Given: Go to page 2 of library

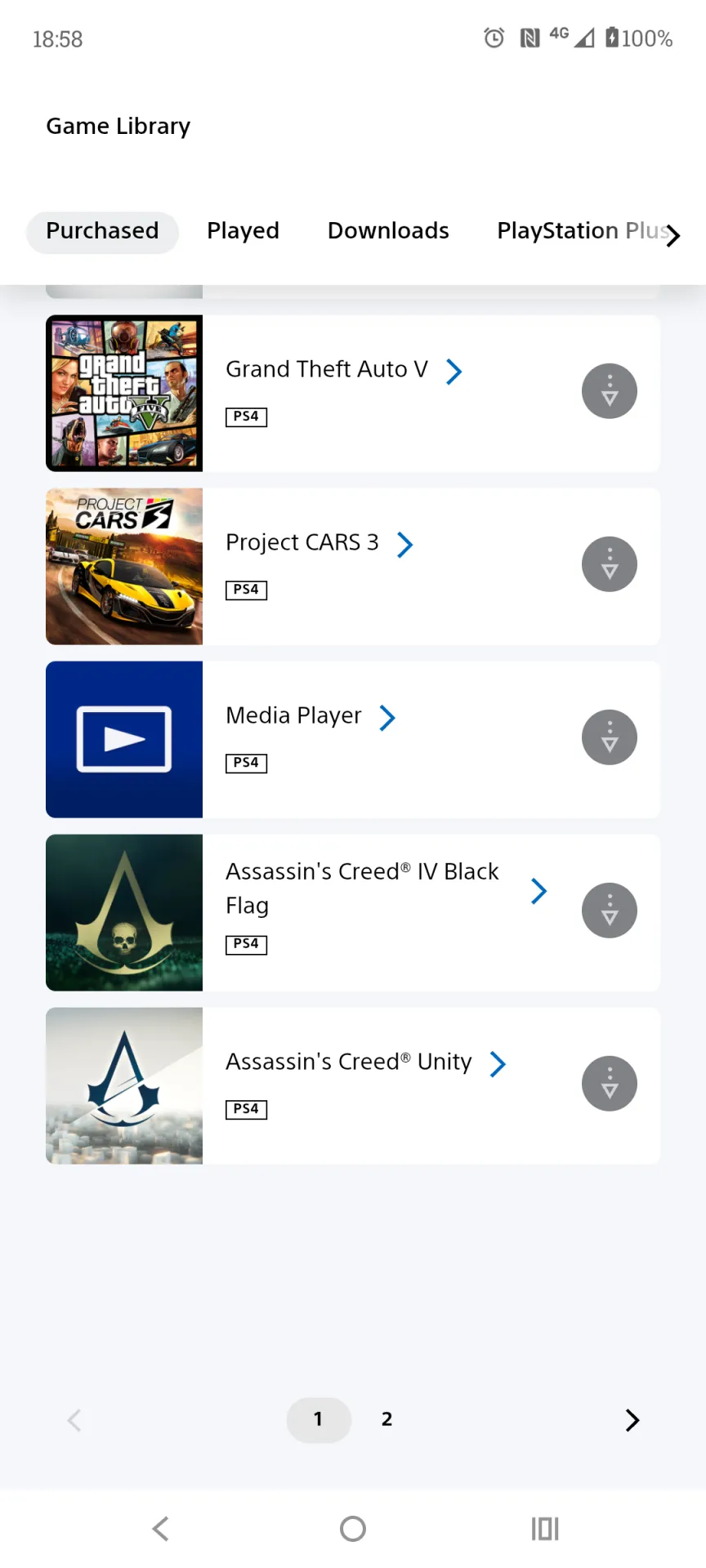Looking at the screenshot, I should tap(387, 1419).
